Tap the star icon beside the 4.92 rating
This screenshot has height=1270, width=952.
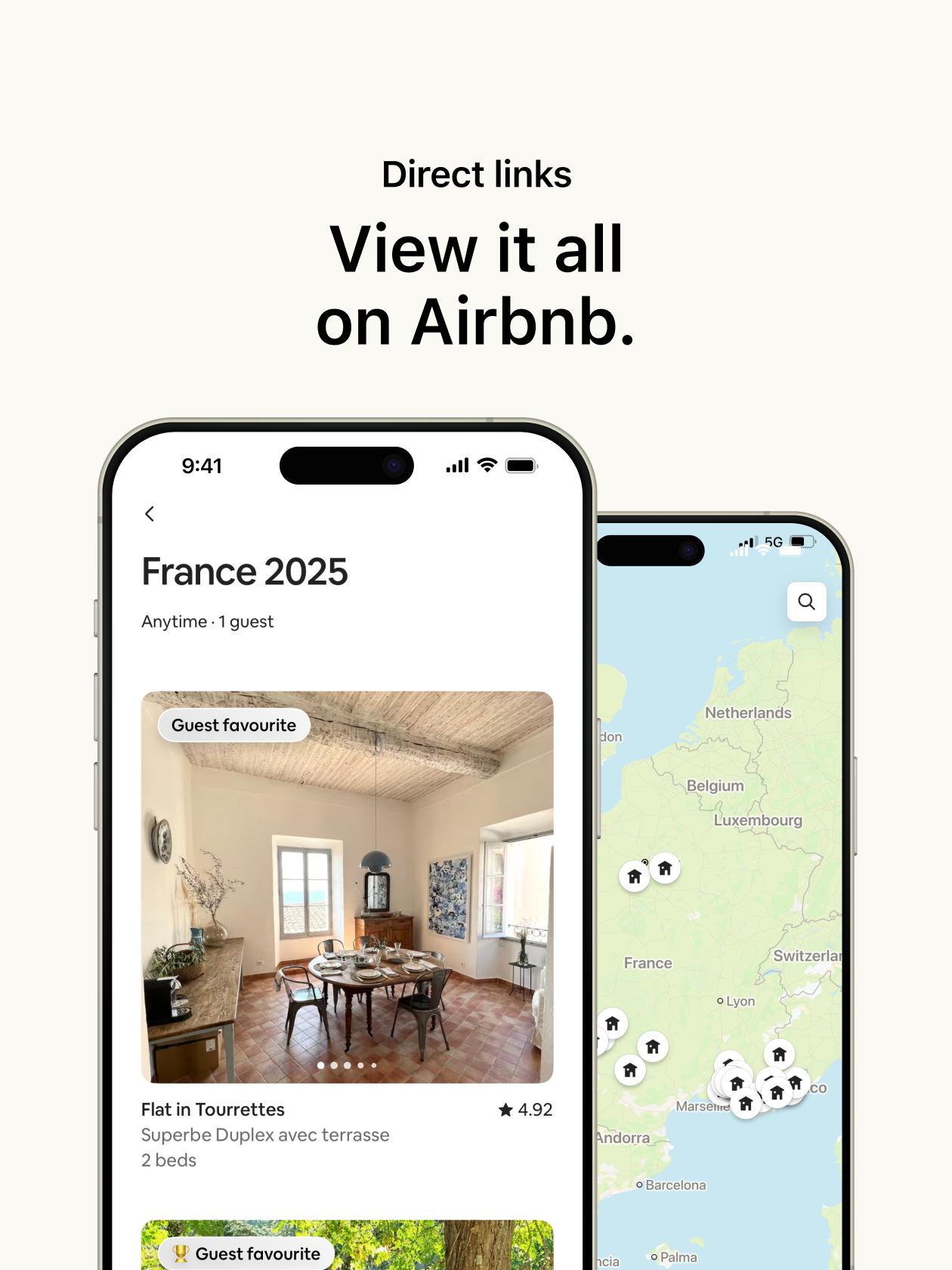(505, 1109)
